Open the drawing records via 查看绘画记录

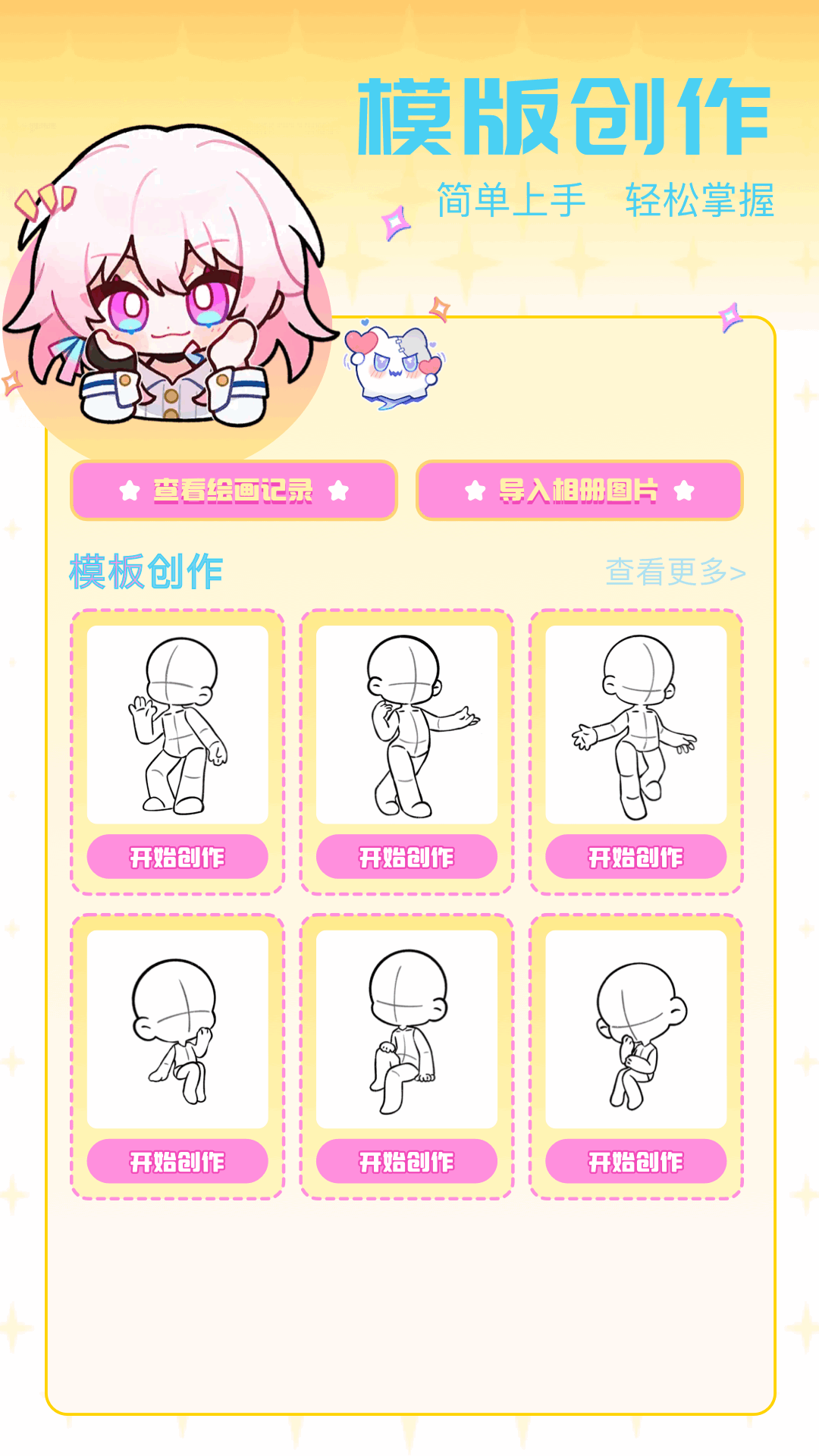pyautogui.click(x=234, y=491)
